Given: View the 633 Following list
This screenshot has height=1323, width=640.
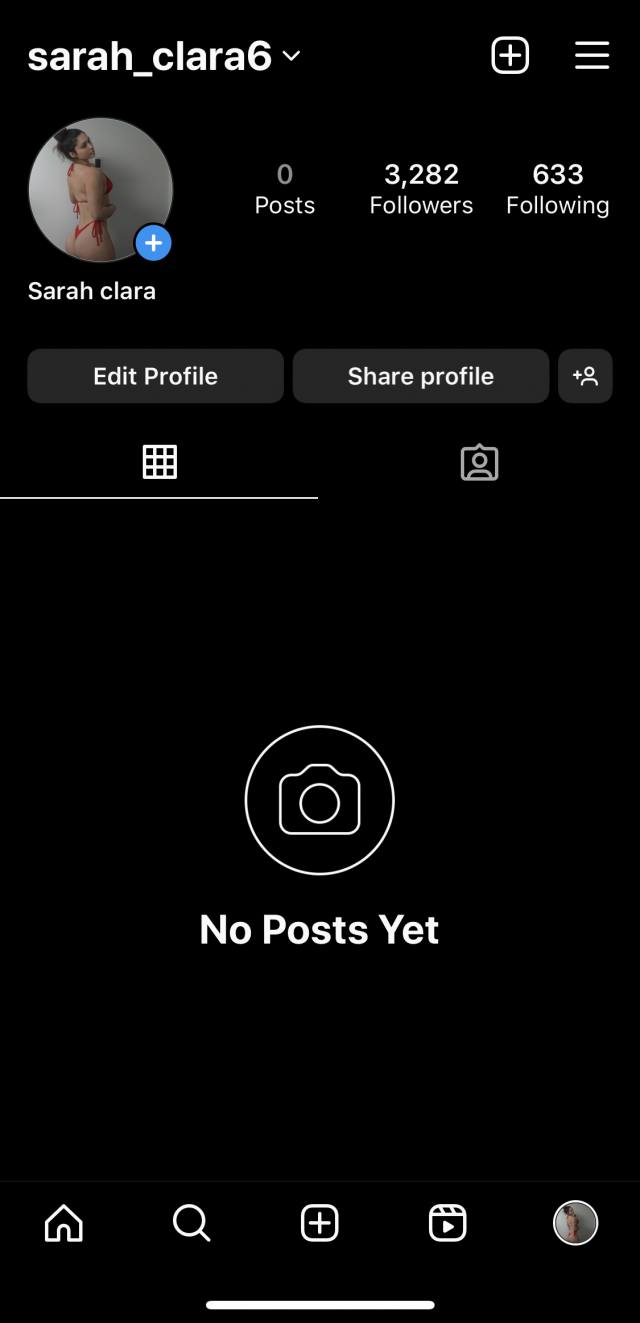Looking at the screenshot, I should tap(557, 189).
